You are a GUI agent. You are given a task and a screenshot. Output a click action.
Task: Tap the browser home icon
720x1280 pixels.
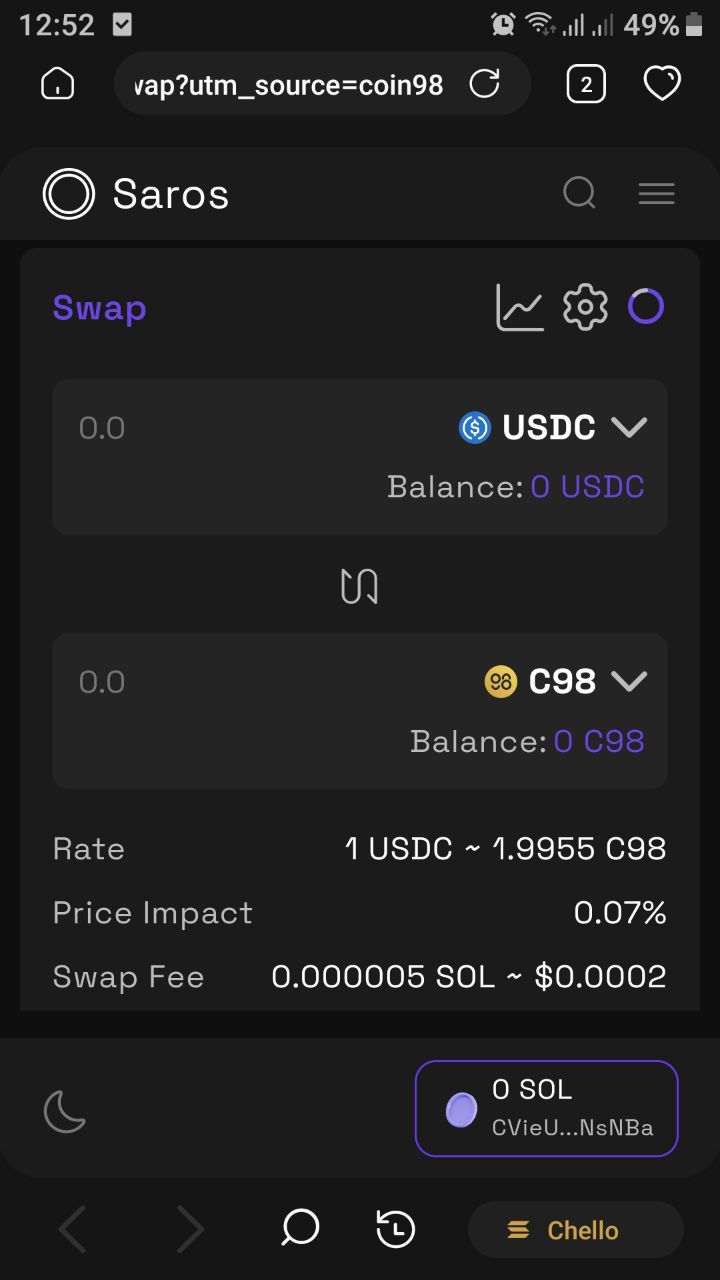click(x=57, y=84)
